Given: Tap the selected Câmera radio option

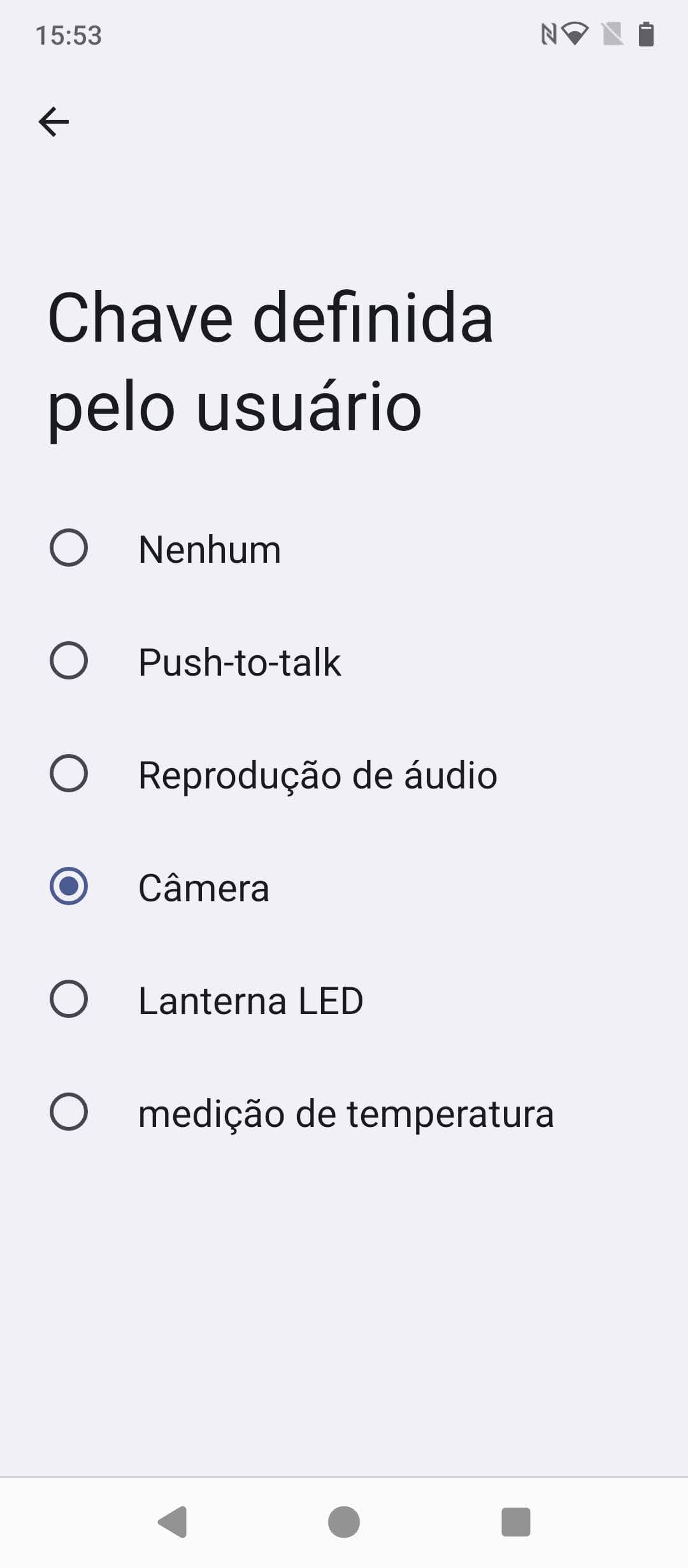Looking at the screenshot, I should (x=344, y=887).
